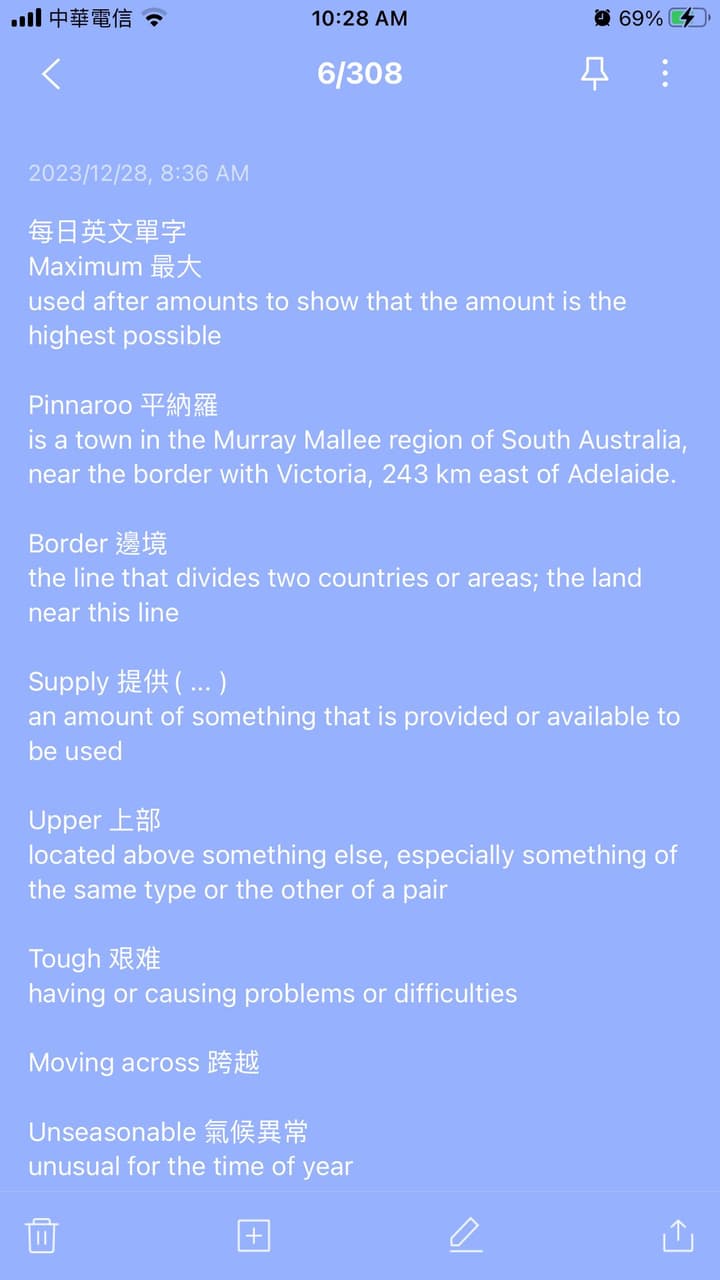Share this note

[x=678, y=1235]
